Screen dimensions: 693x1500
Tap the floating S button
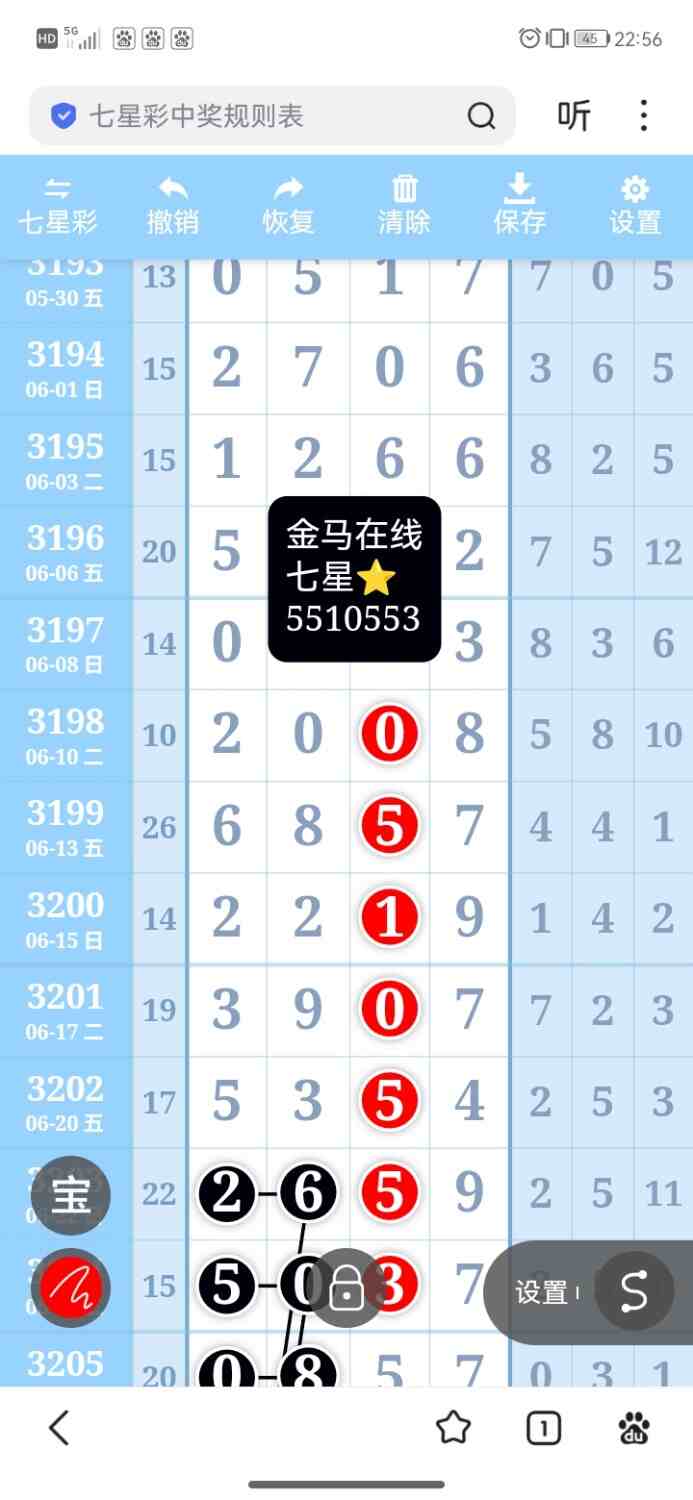click(634, 1291)
